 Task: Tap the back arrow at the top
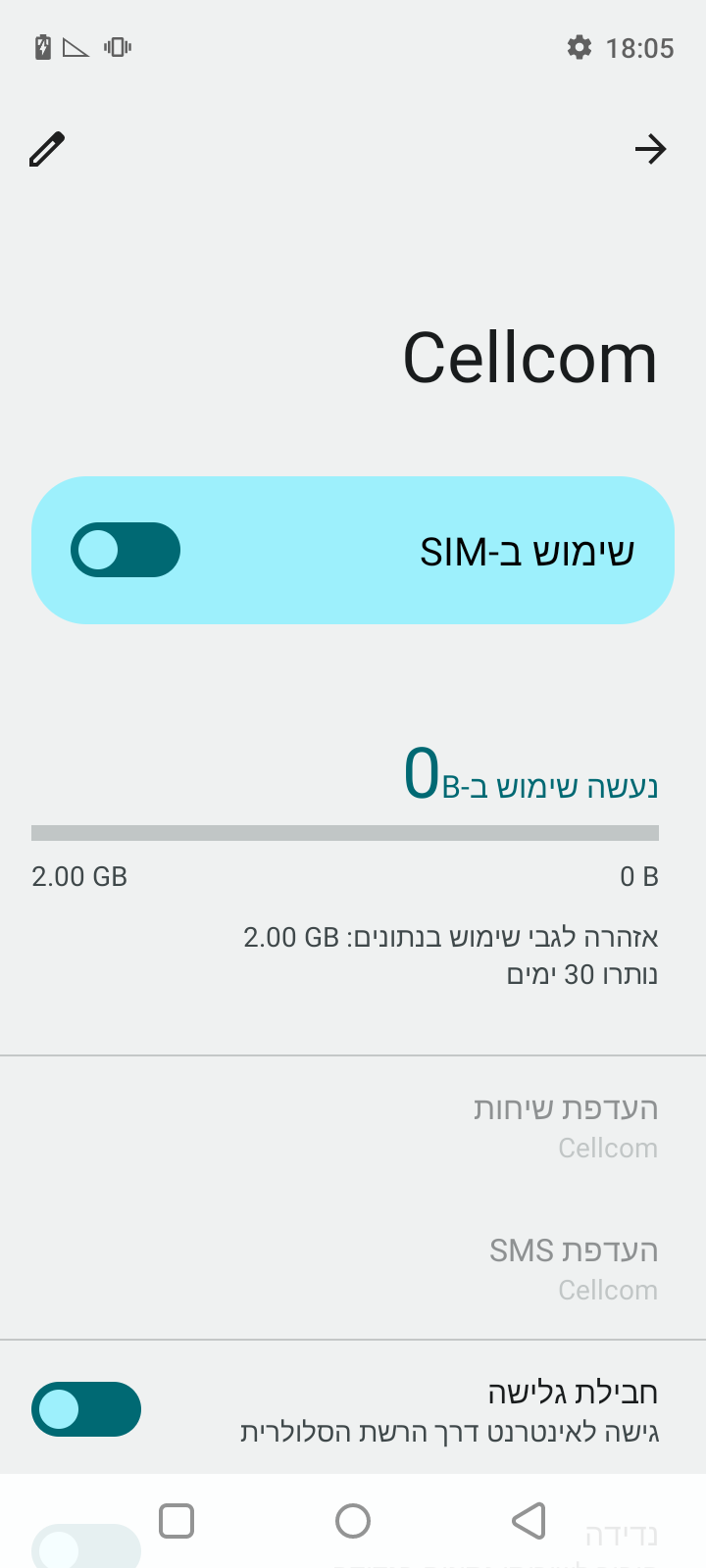[x=651, y=149]
